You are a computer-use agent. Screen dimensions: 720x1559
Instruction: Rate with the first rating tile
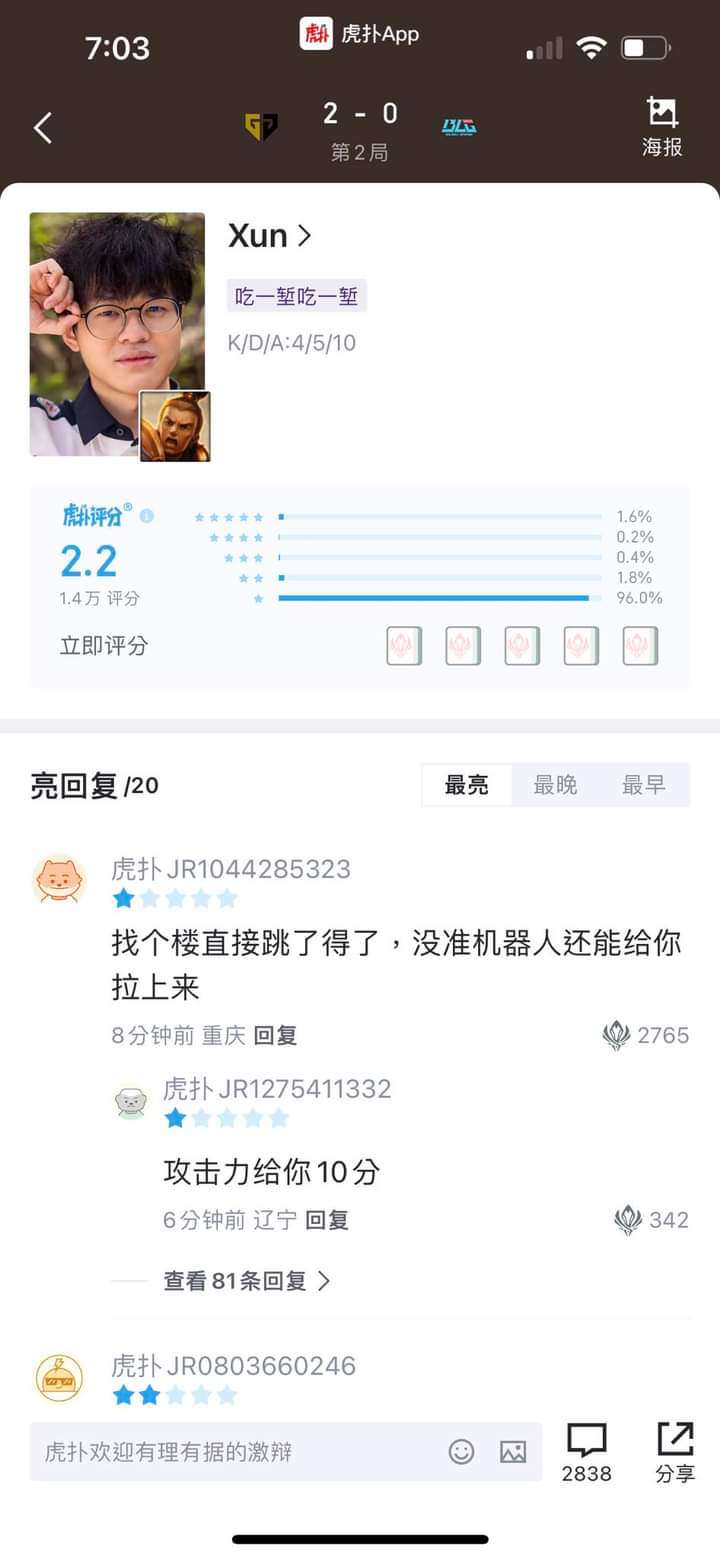(404, 646)
